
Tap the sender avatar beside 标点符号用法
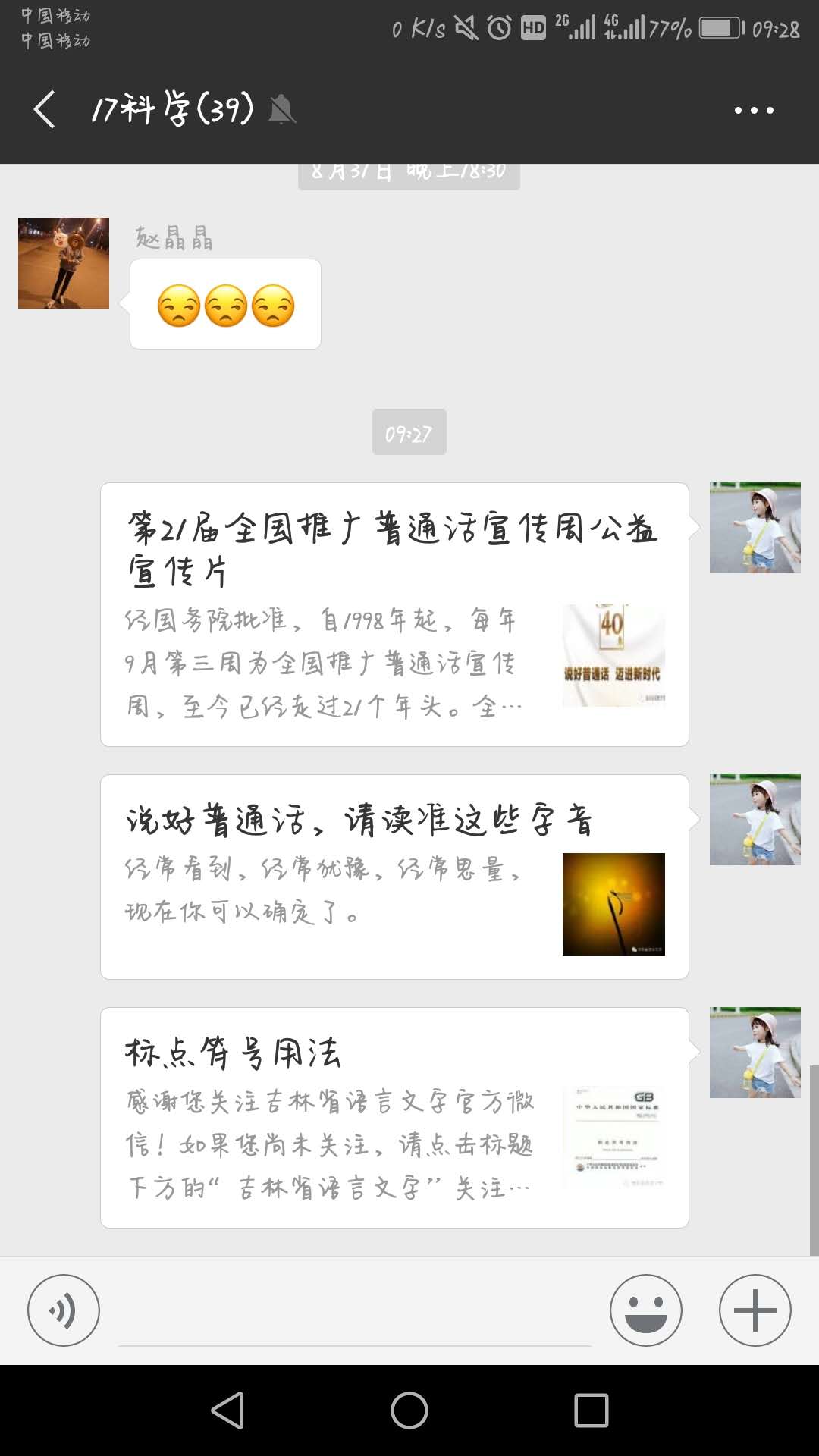[755, 1053]
